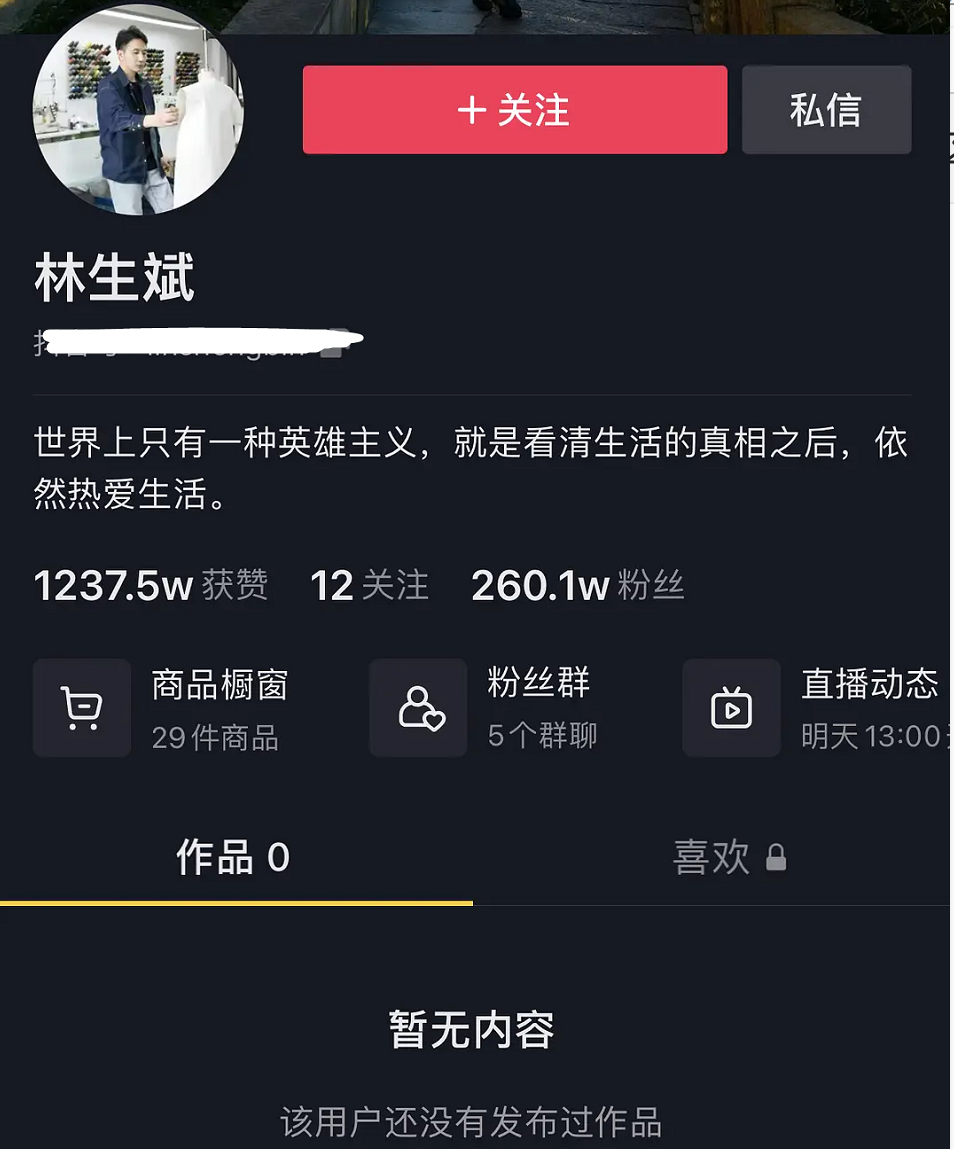Open the 粉丝 followers list

(577, 585)
